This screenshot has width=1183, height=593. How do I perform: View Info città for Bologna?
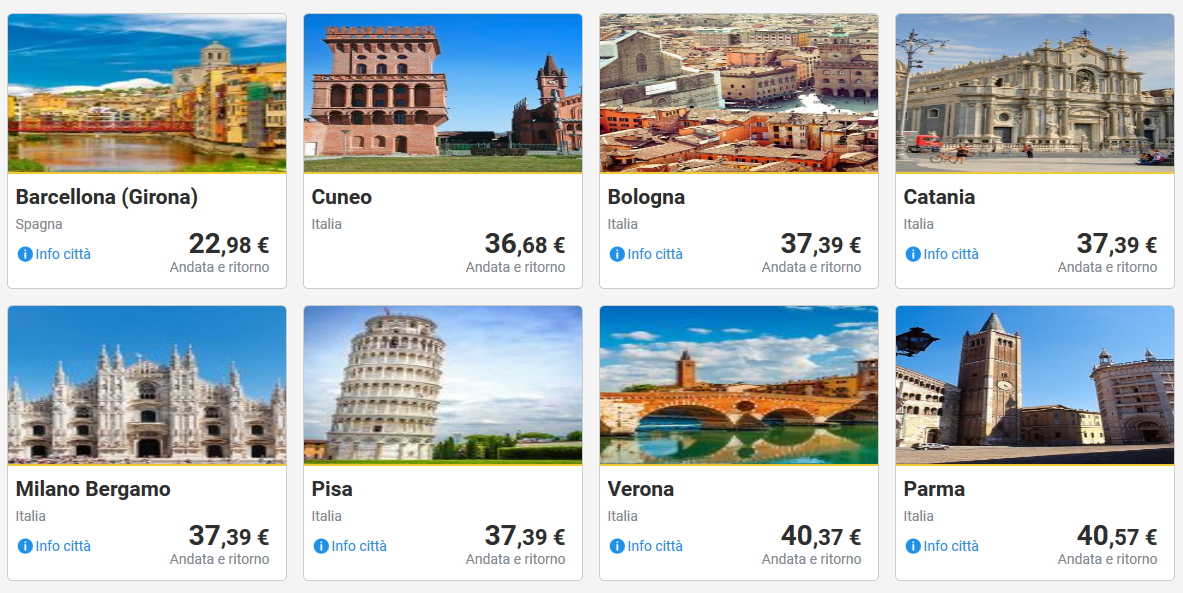click(647, 254)
